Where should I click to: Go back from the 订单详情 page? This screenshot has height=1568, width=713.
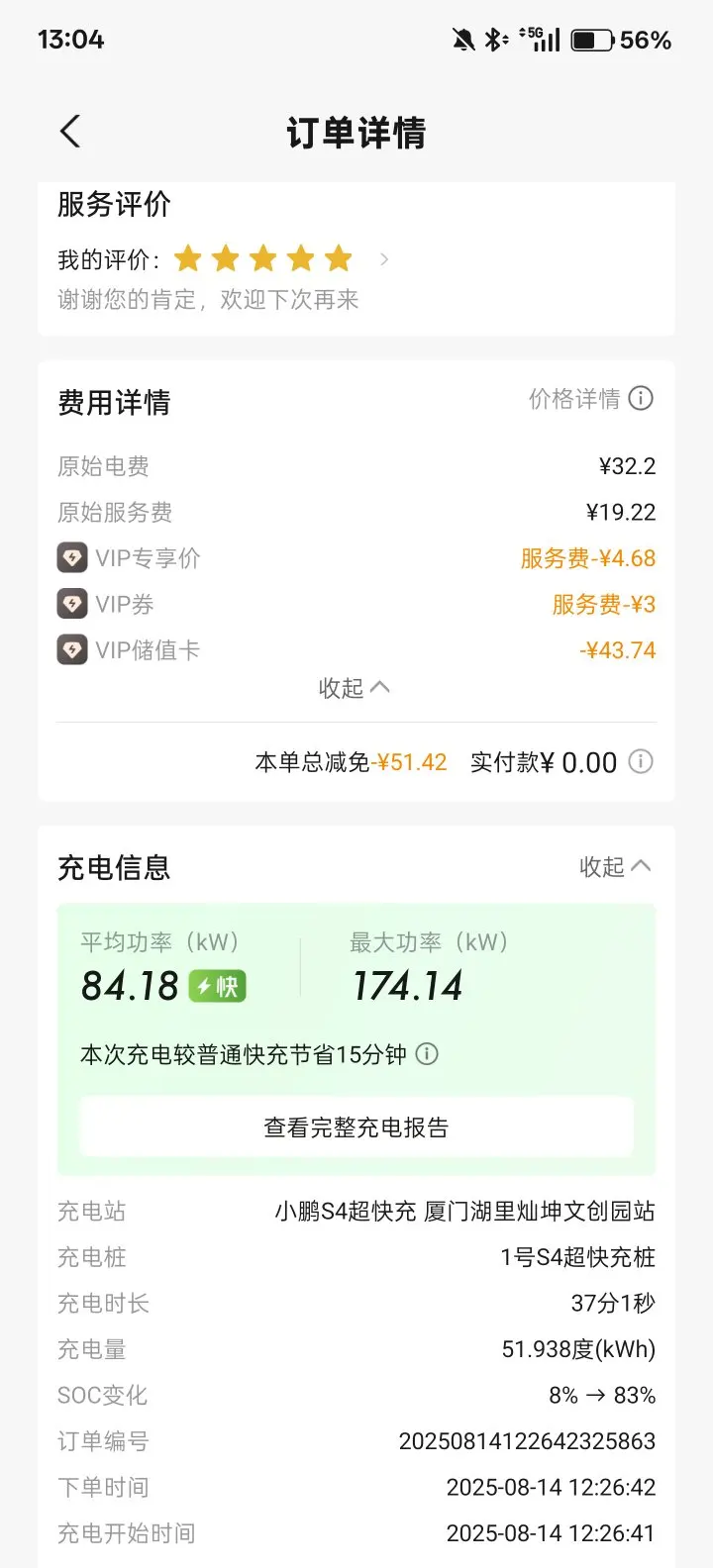pos(69,132)
